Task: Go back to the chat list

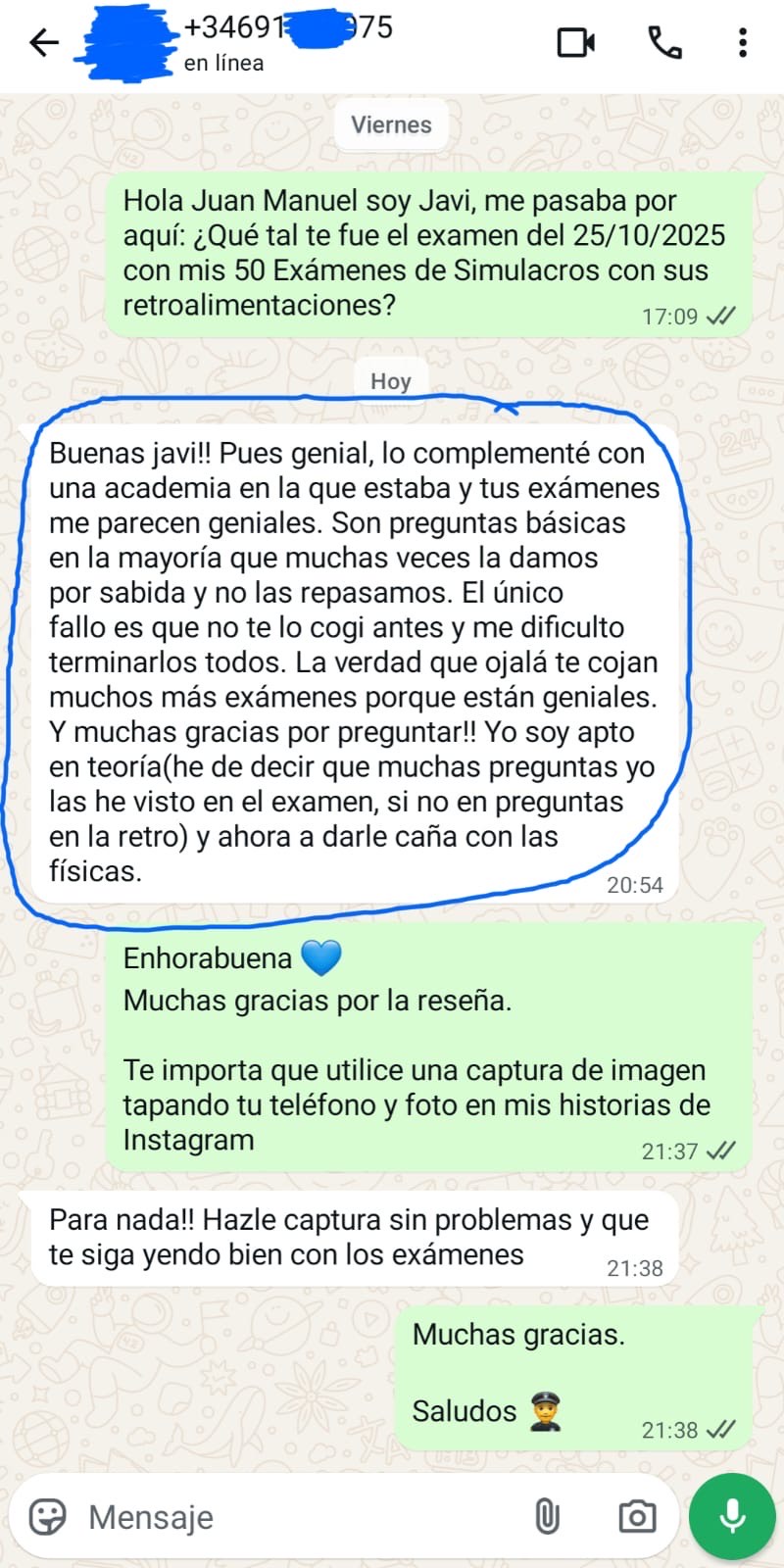Action: click(44, 42)
